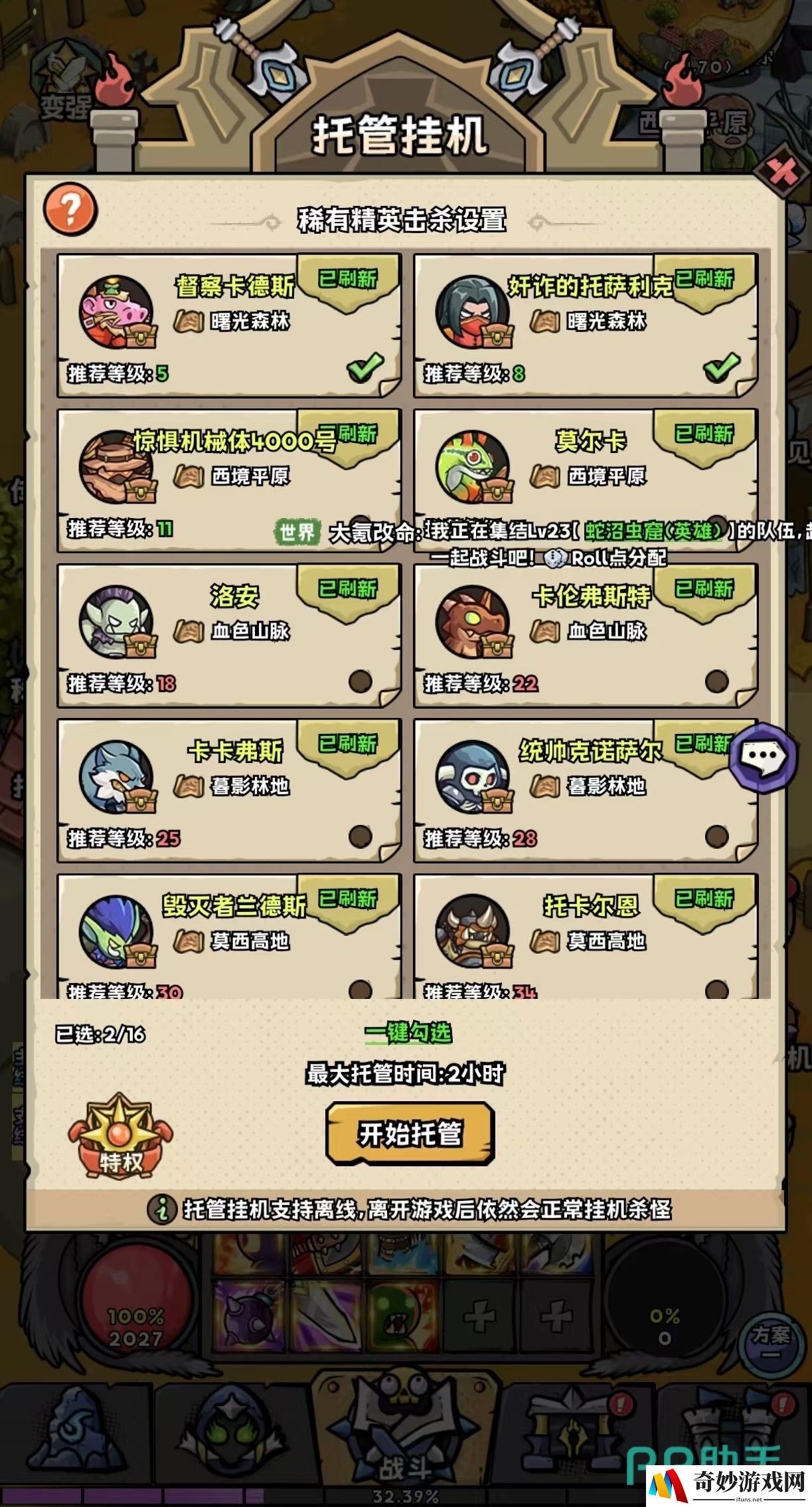This screenshot has height=1507, width=812.
Task: Open the 特权 privilege badge
Action: [120, 1138]
